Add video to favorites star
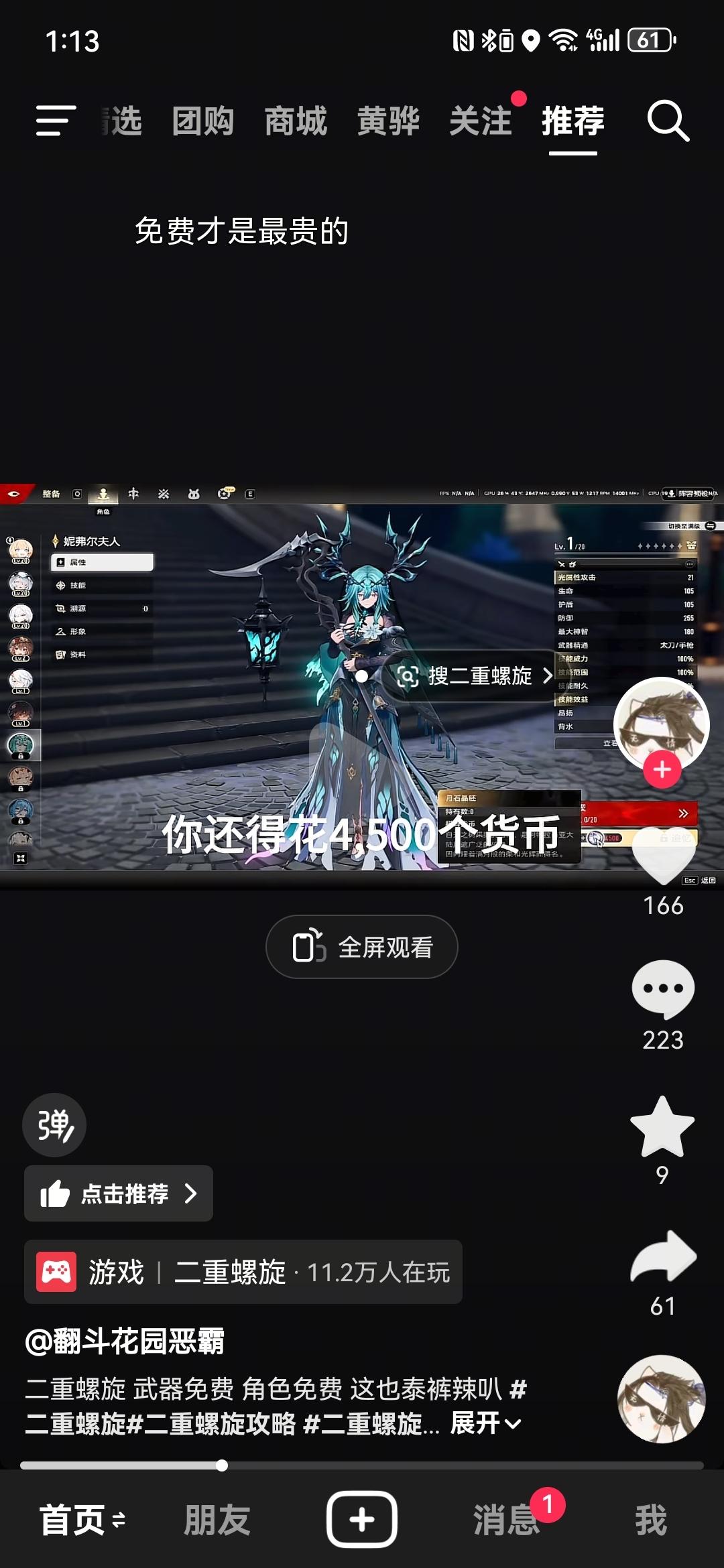This screenshot has width=724, height=1568. pos(662,1127)
